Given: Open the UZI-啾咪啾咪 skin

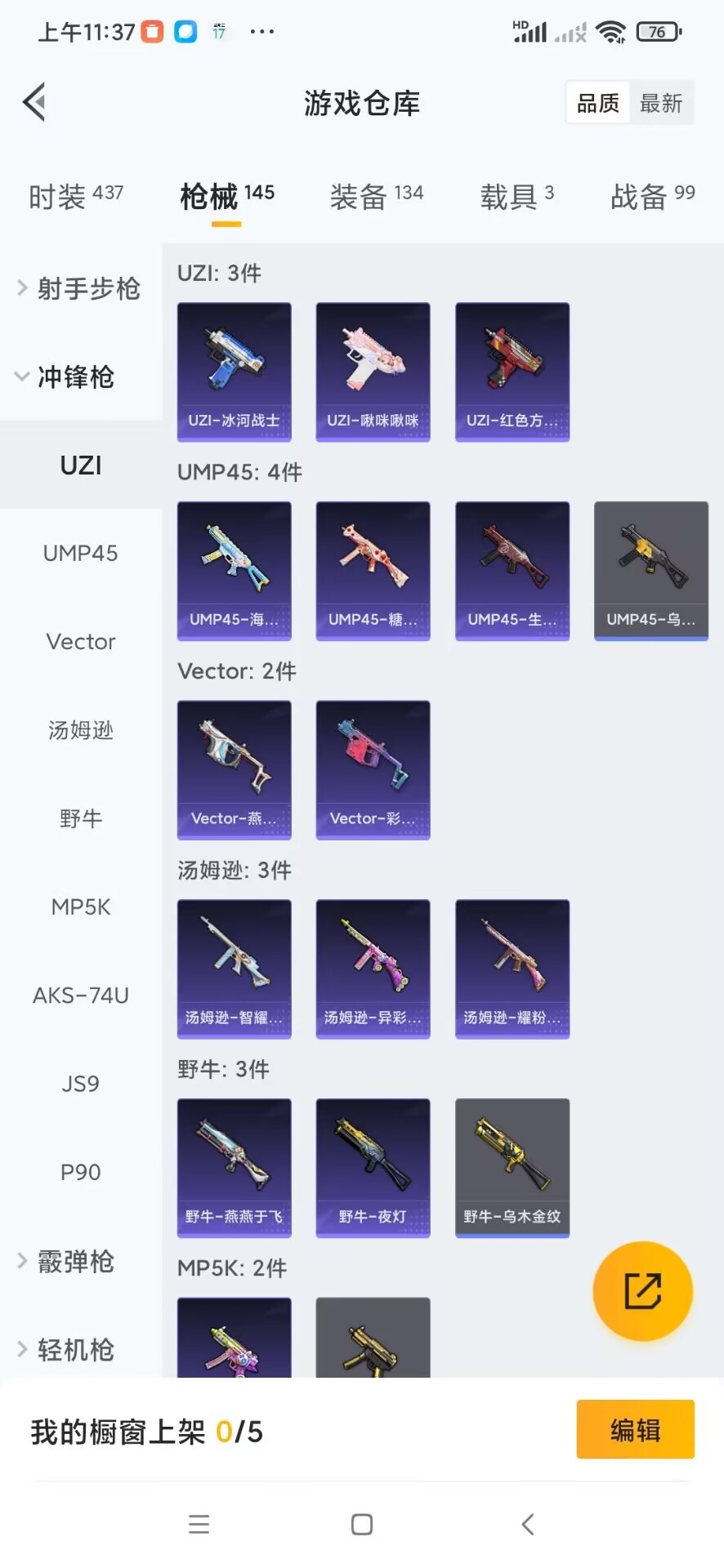Looking at the screenshot, I should (x=373, y=372).
